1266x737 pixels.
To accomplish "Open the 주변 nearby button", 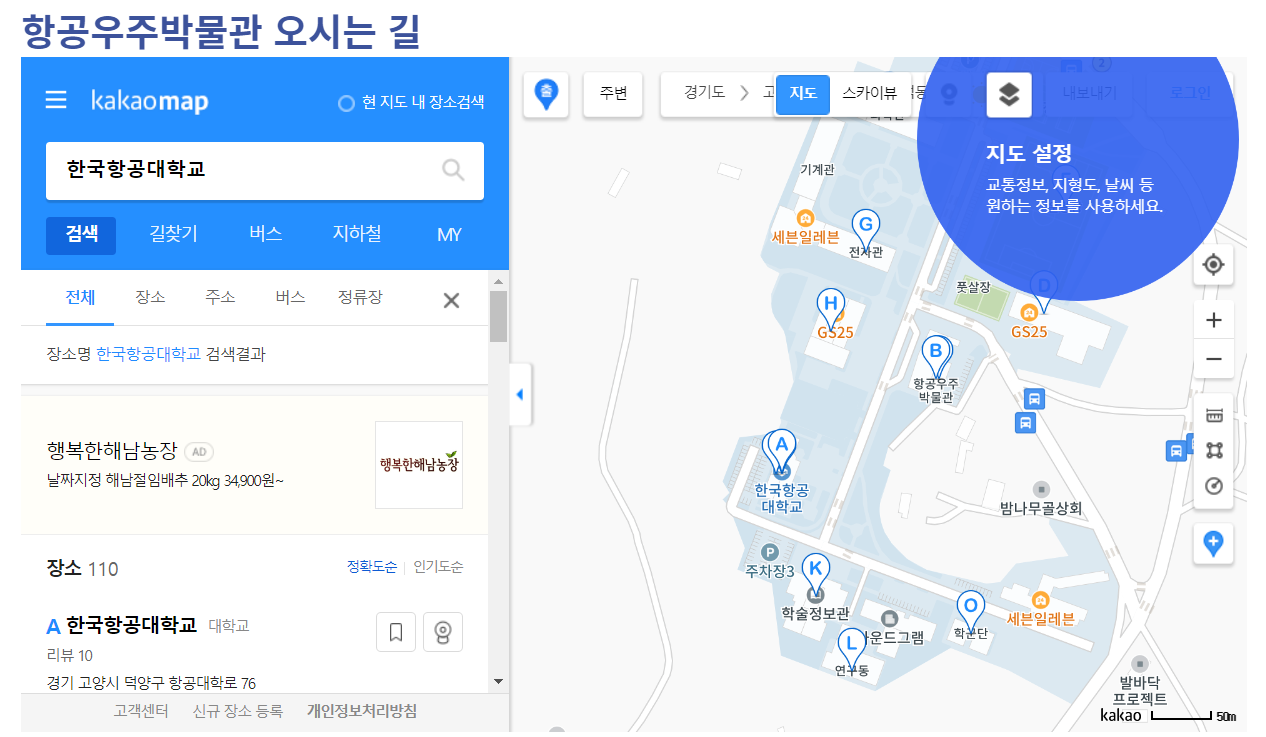I will pos(613,94).
